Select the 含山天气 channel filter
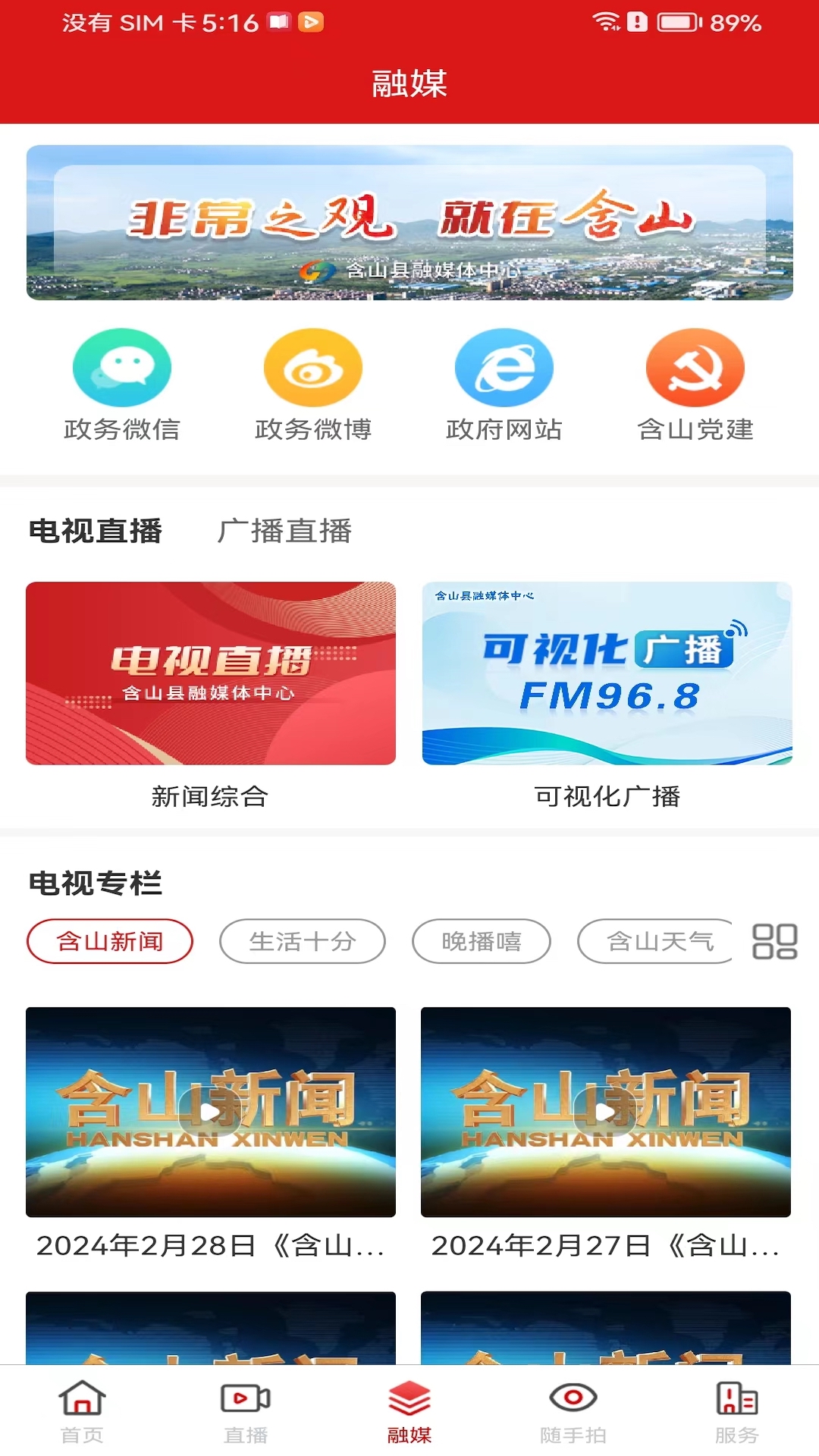 [655, 940]
